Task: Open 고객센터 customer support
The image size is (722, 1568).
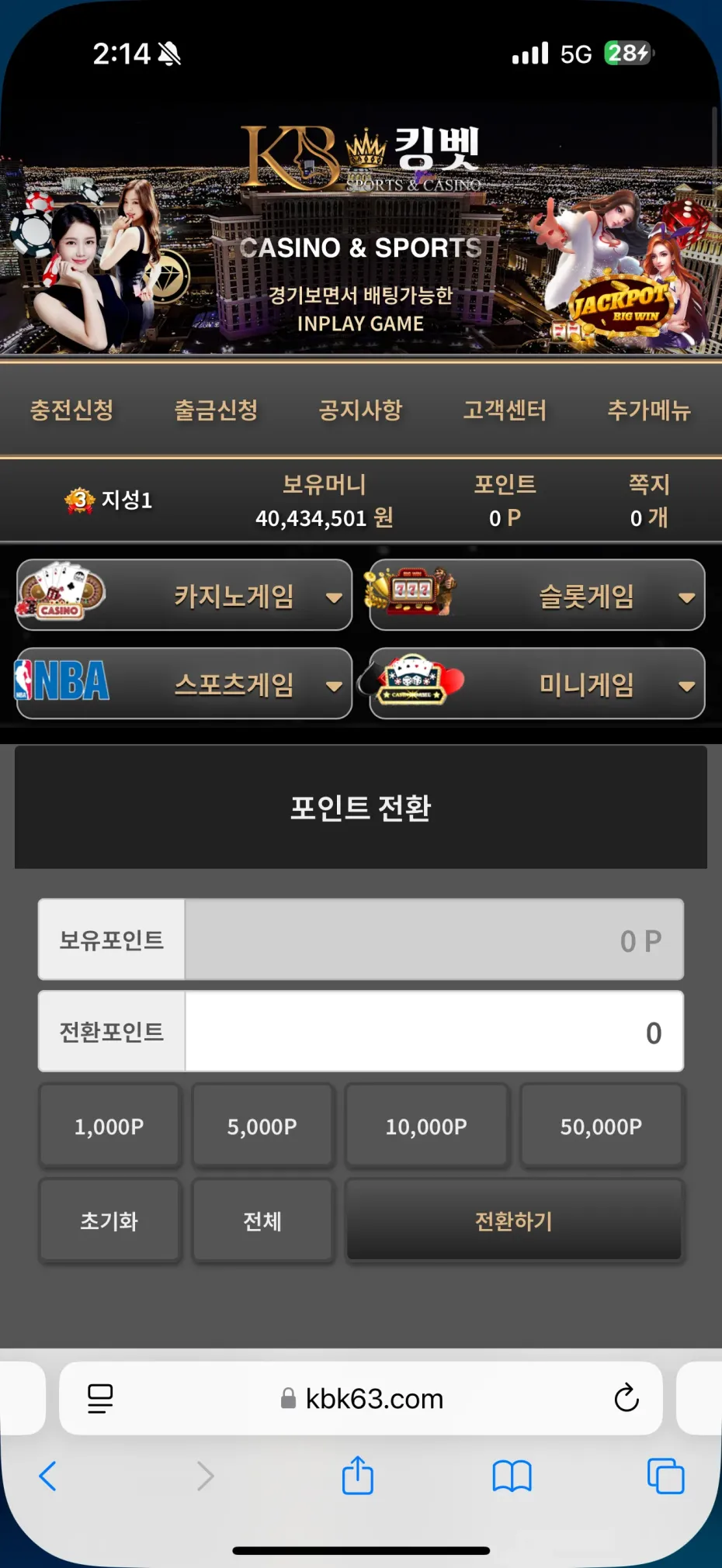Action: (505, 410)
